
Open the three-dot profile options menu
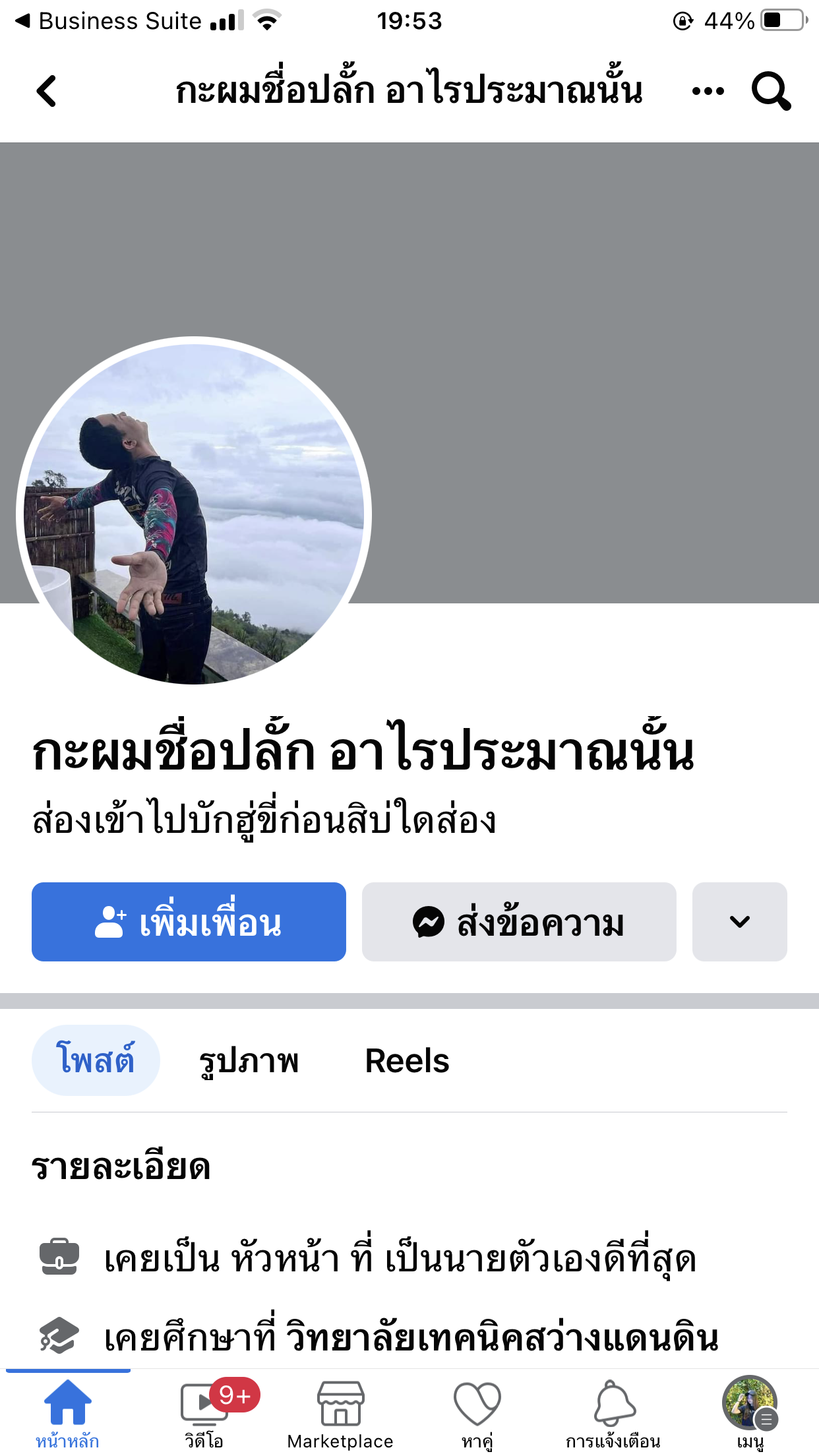click(x=708, y=91)
